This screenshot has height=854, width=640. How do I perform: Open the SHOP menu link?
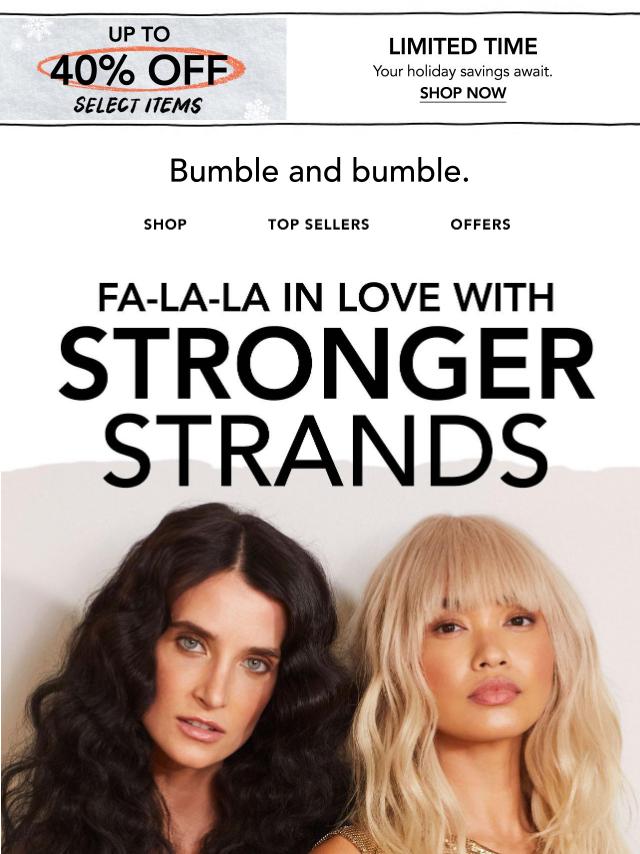(x=165, y=224)
